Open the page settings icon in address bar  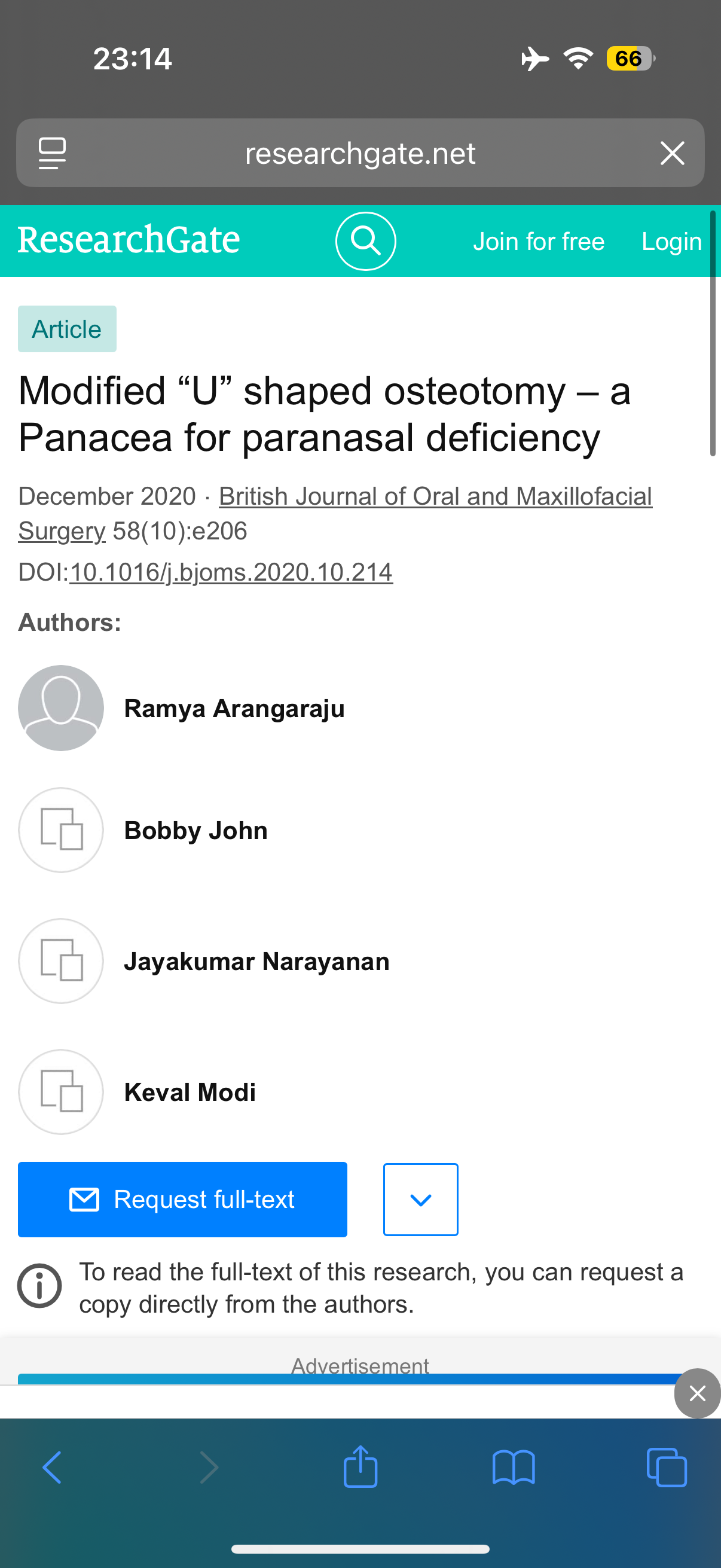(53, 152)
